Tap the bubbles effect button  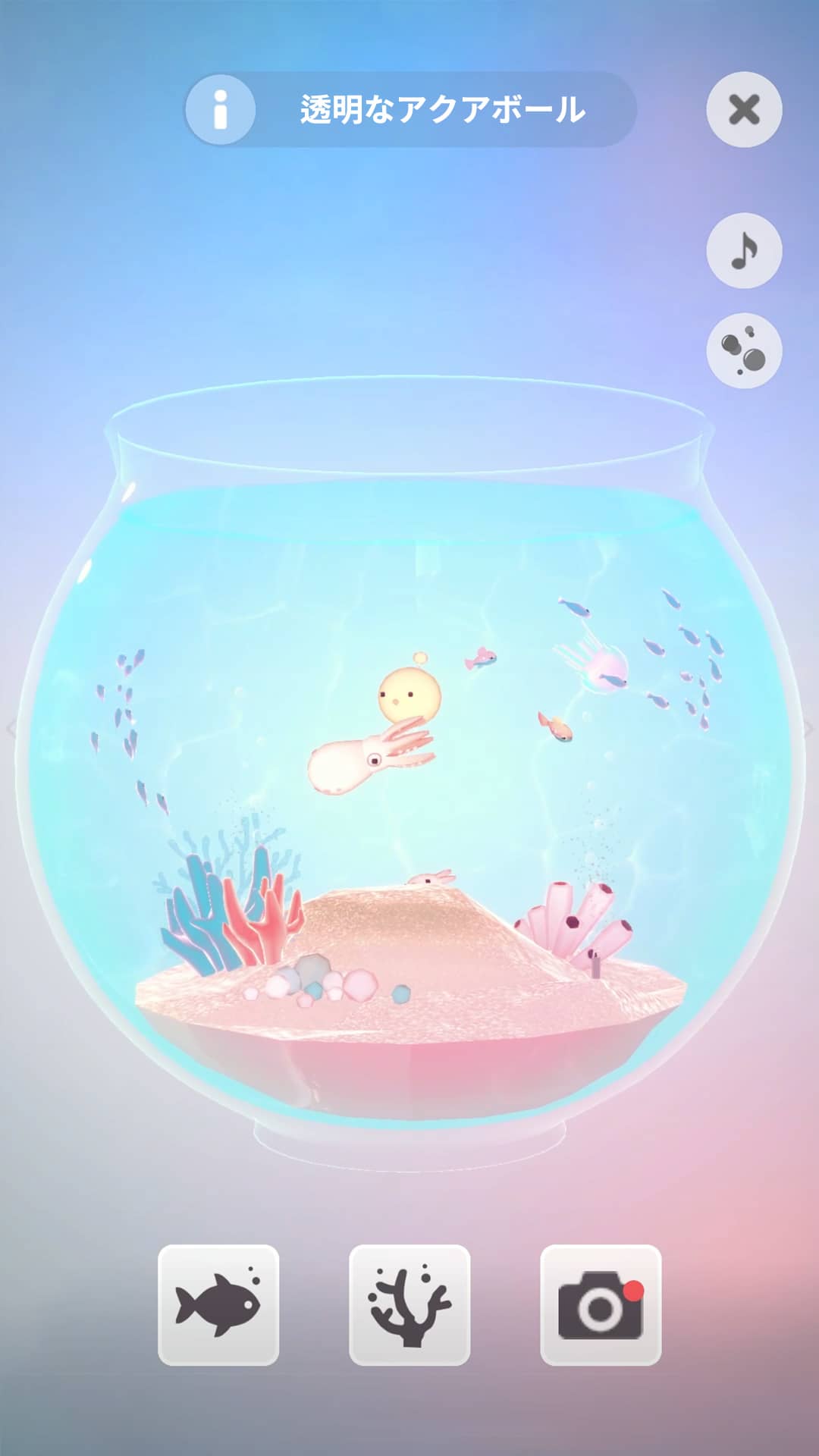pos(744,351)
